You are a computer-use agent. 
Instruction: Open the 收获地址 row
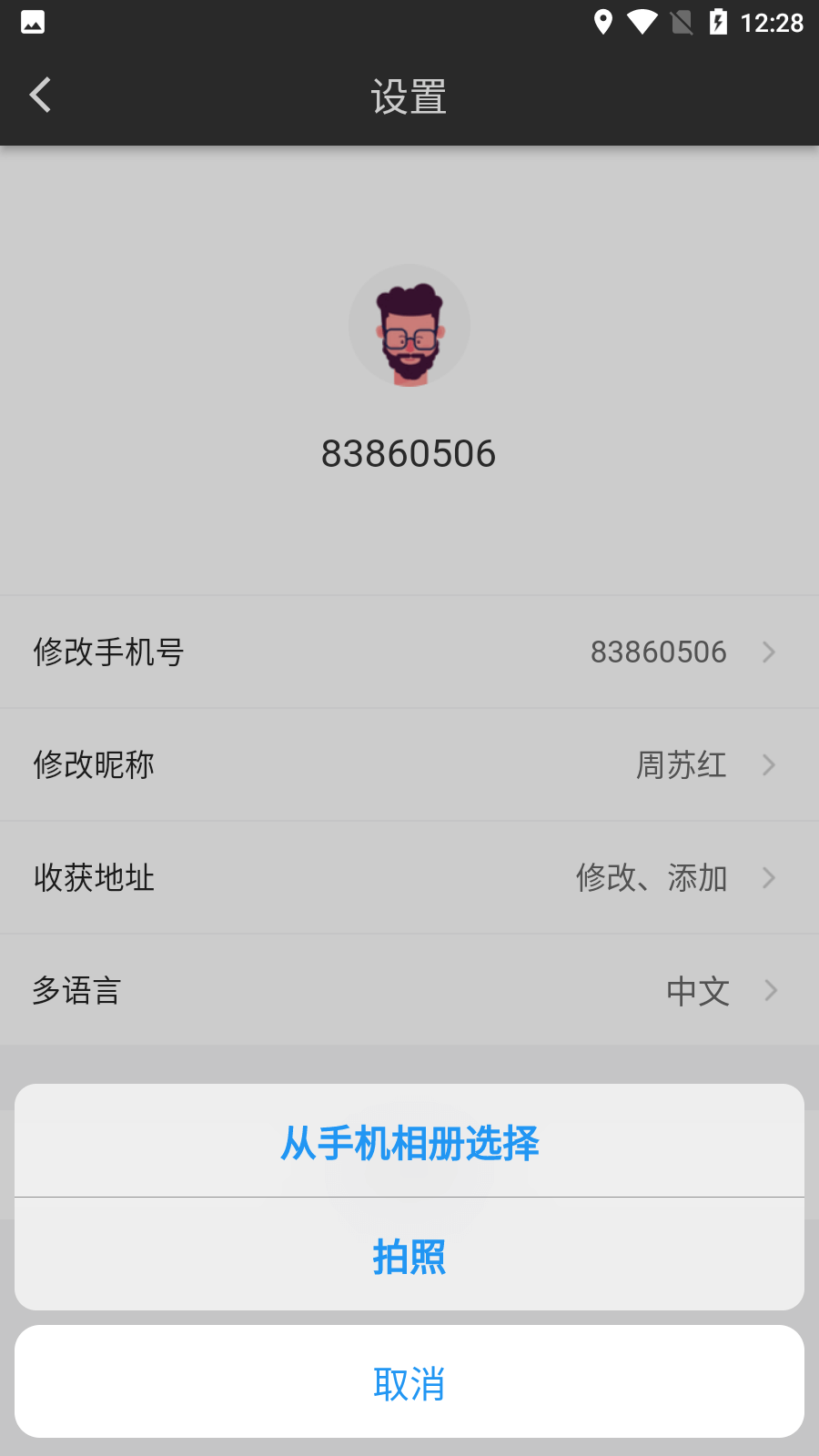coord(409,878)
